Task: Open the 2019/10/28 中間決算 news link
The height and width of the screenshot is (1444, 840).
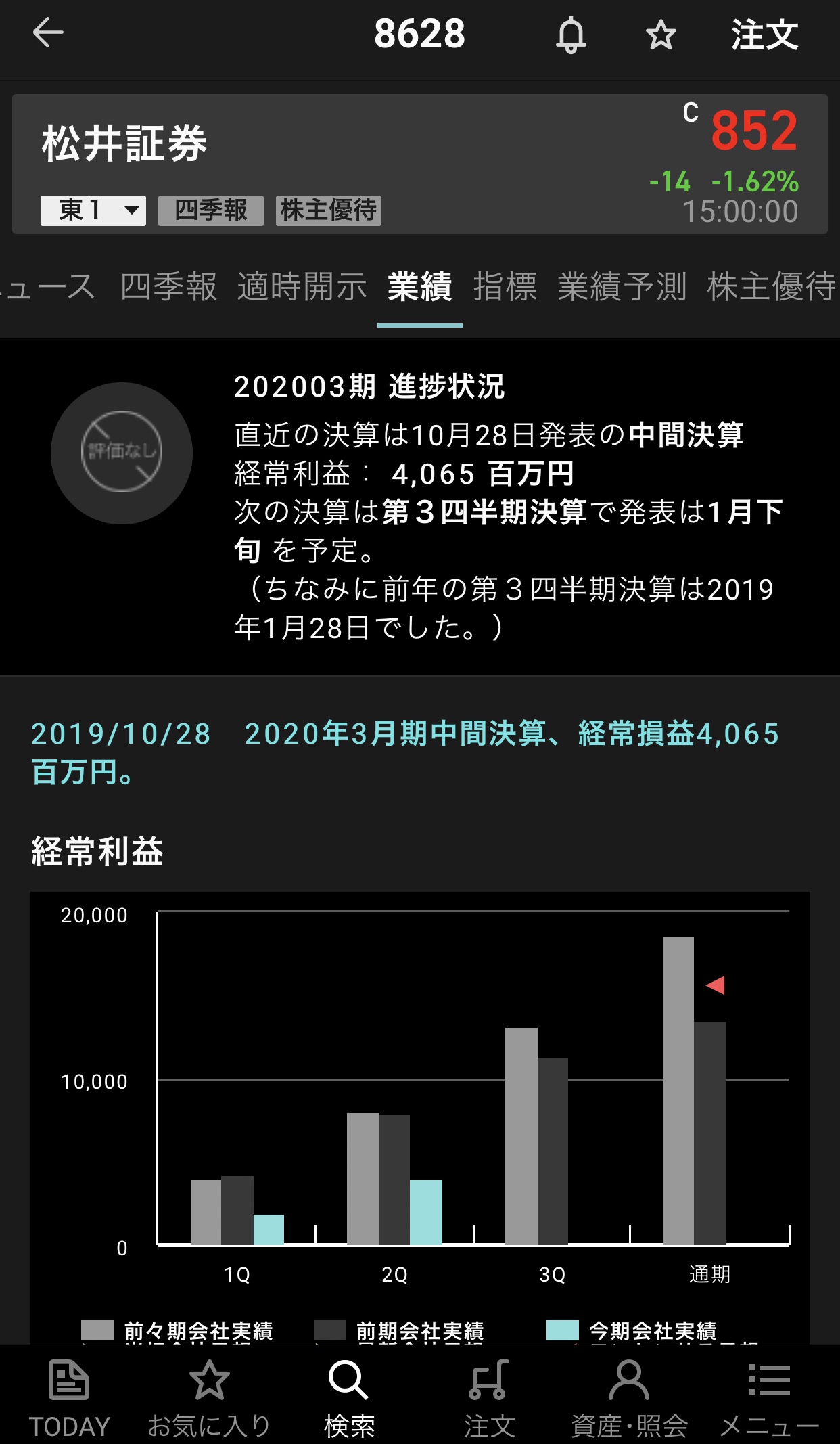Action: (404, 752)
